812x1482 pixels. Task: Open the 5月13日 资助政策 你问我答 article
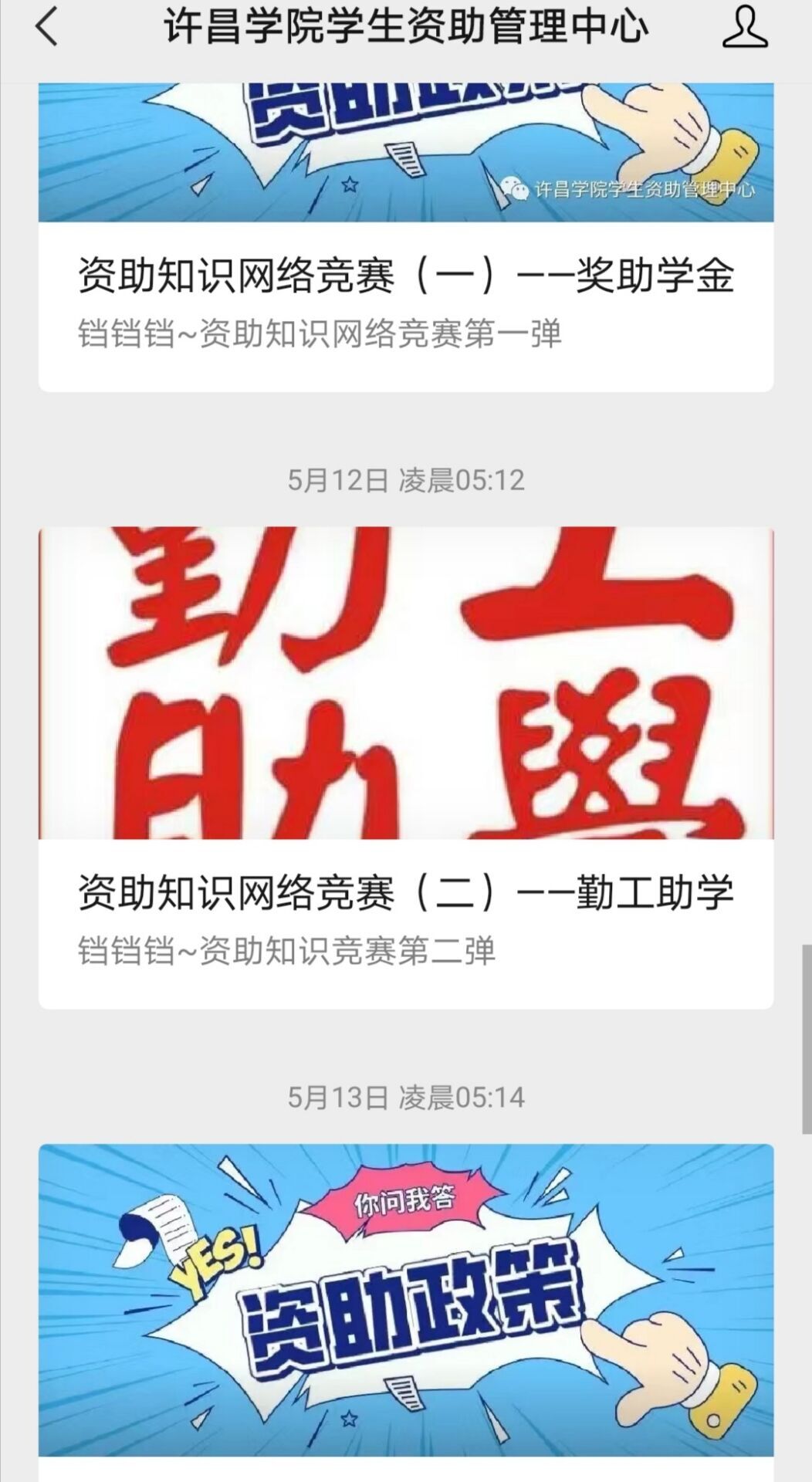coord(405,1301)
